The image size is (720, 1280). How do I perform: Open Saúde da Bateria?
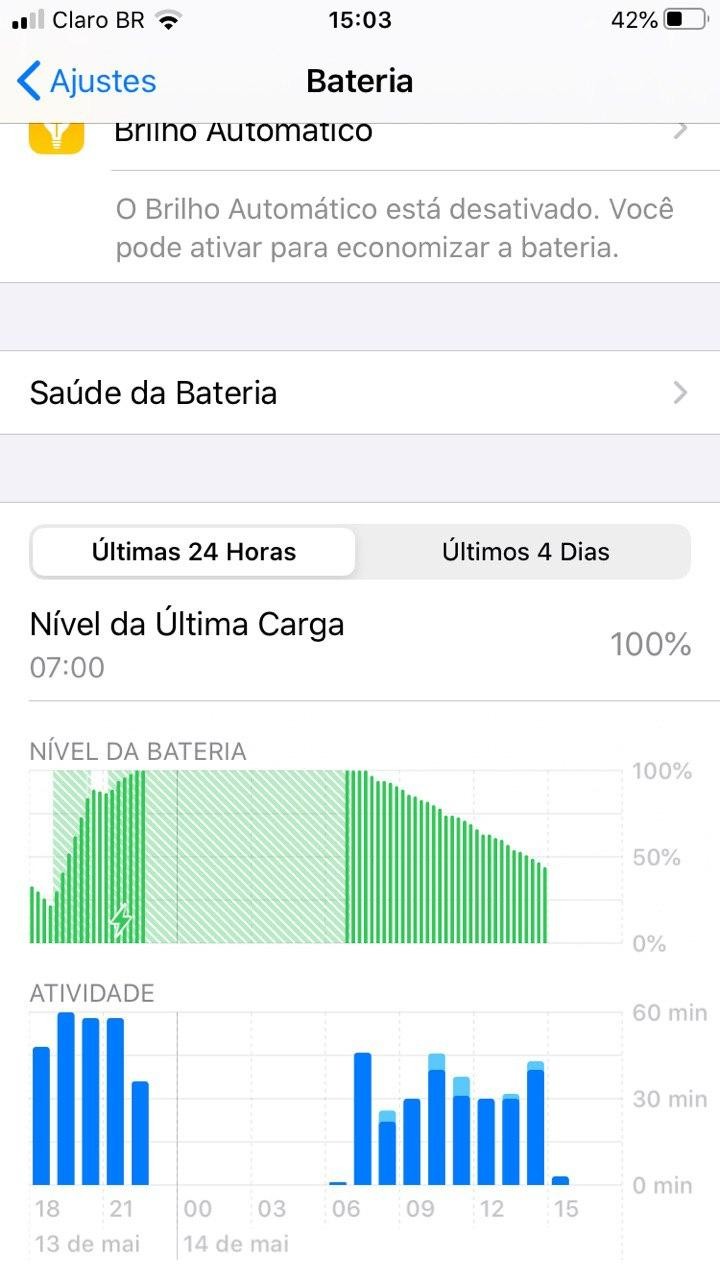click(360, 393)
